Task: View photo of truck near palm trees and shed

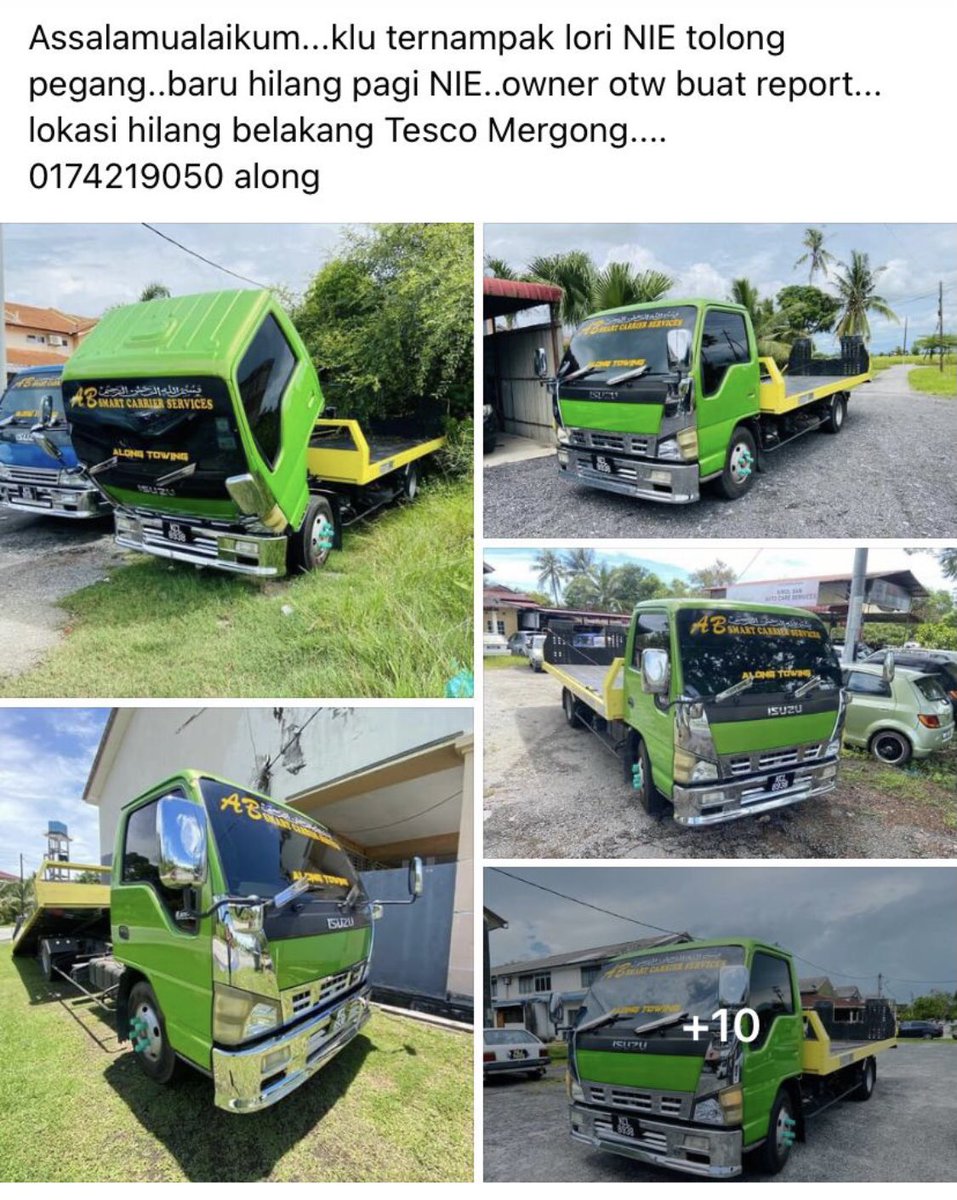Action: click(720, 380)
